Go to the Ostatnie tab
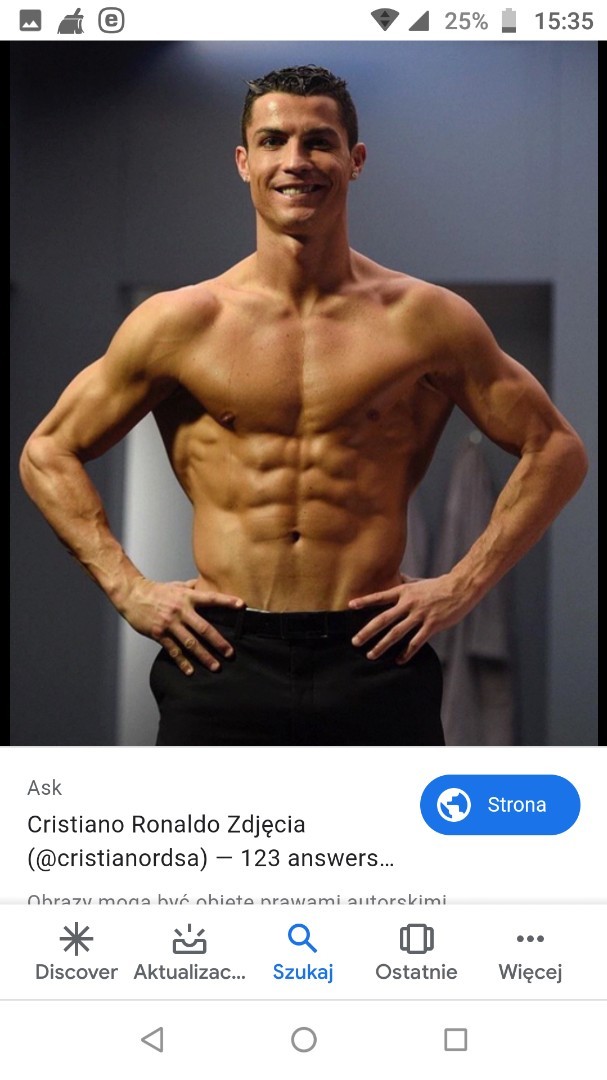Viewport: 607px width, 1080px height. tap(416, 953)
